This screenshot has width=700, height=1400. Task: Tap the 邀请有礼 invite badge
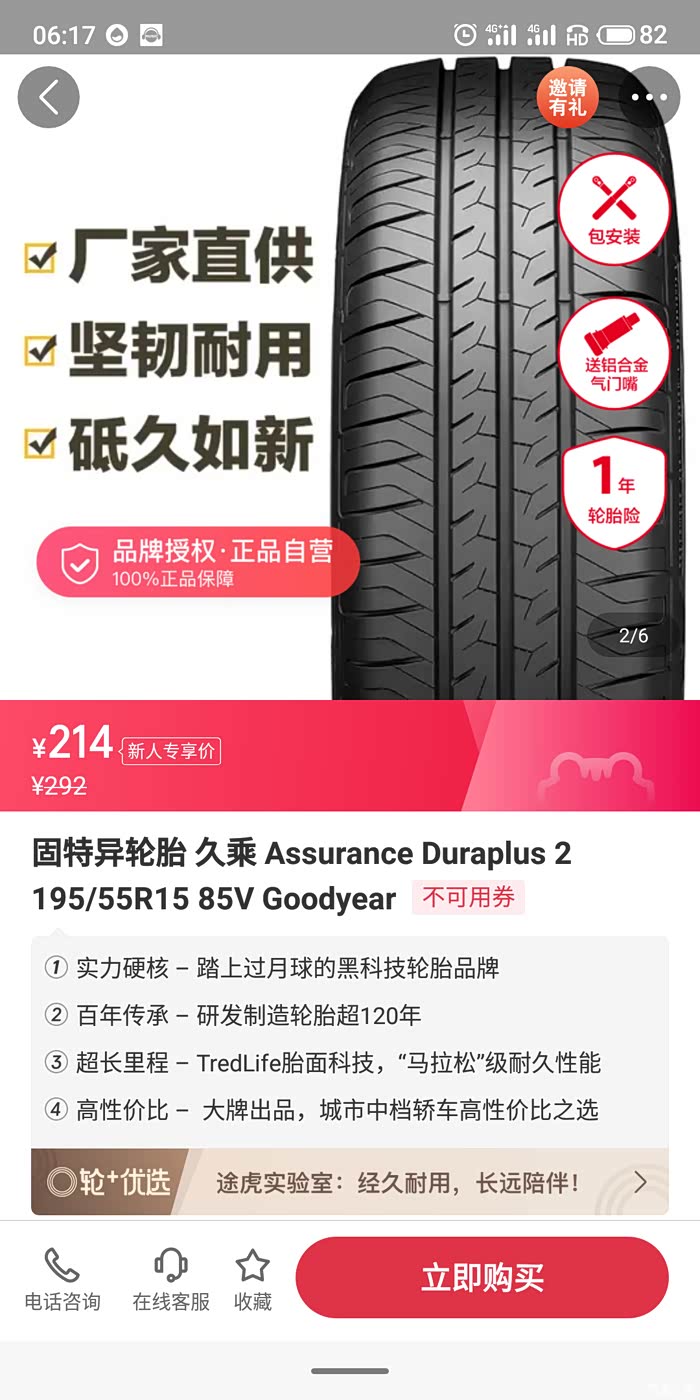(x=567, y=98)
